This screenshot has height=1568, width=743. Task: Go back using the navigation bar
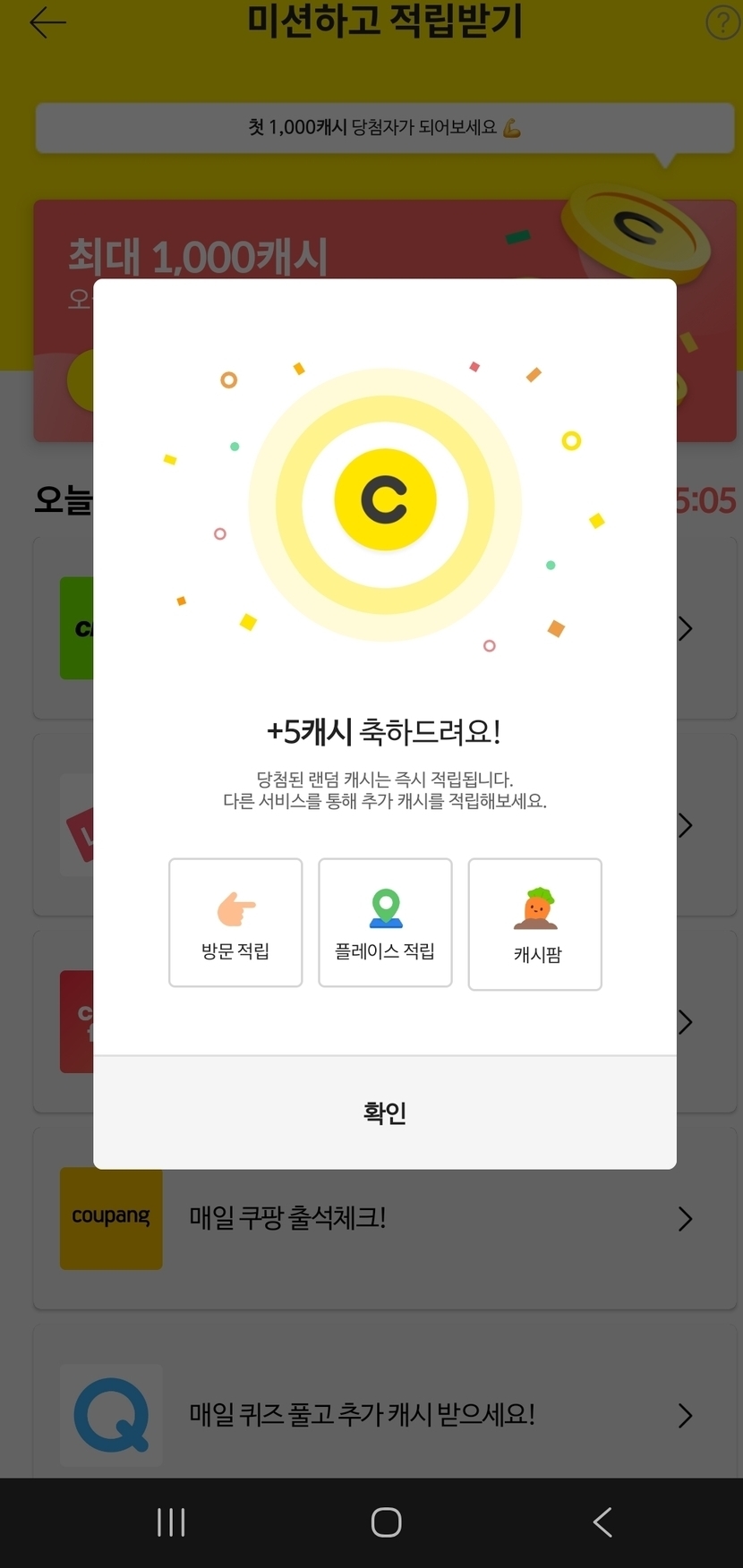[602, 1522]
